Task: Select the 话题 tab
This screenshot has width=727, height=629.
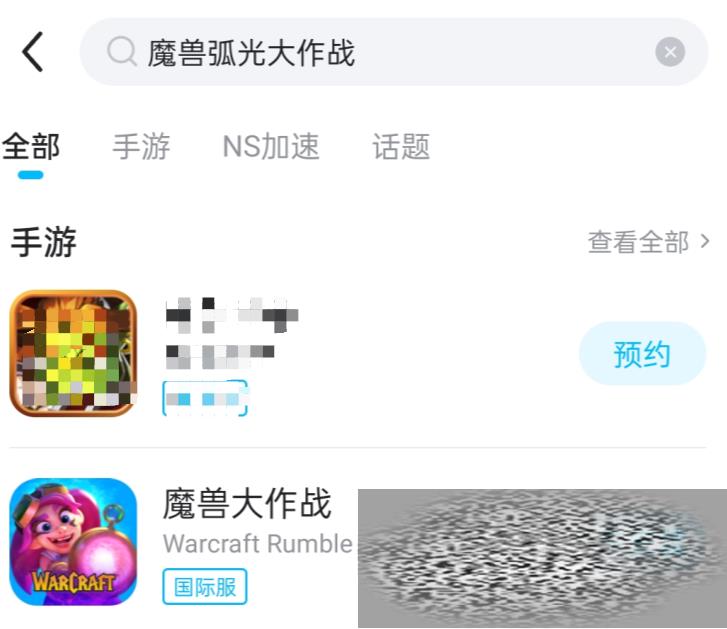Action: coord(401,148)
